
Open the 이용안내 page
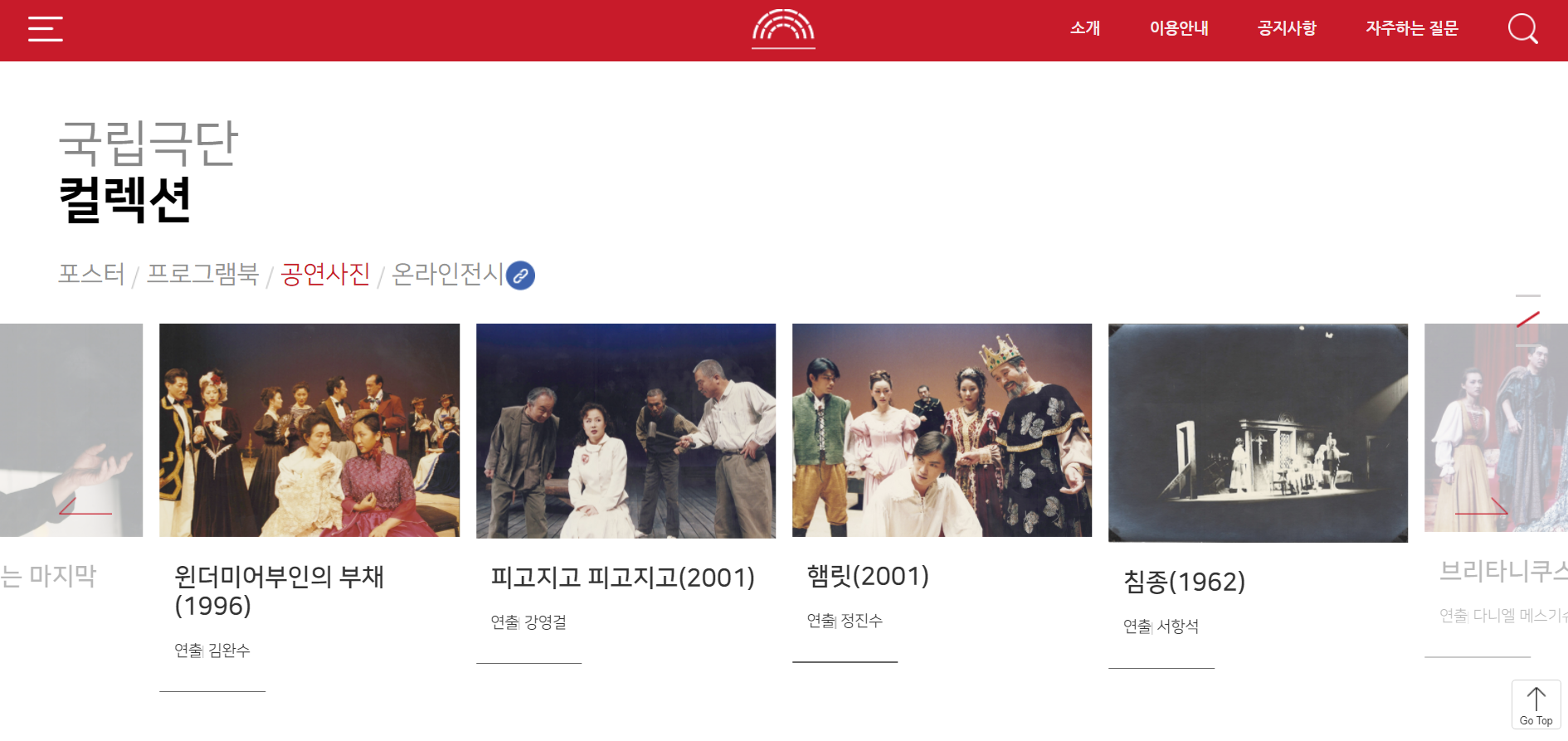point(1178,28)
